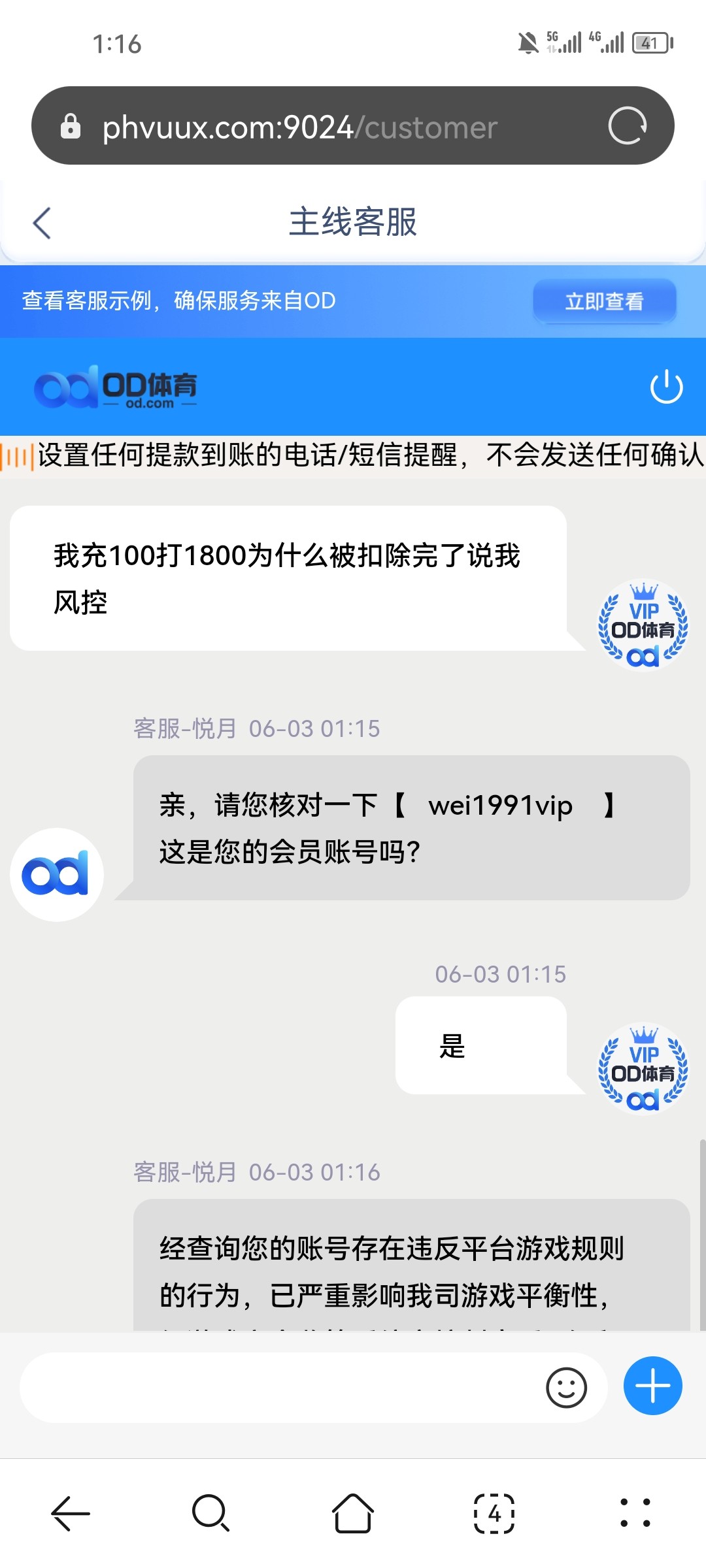Reload the page in the browser
The width and height of the screenshot is (706, 1568).
(x=627, y=125)
